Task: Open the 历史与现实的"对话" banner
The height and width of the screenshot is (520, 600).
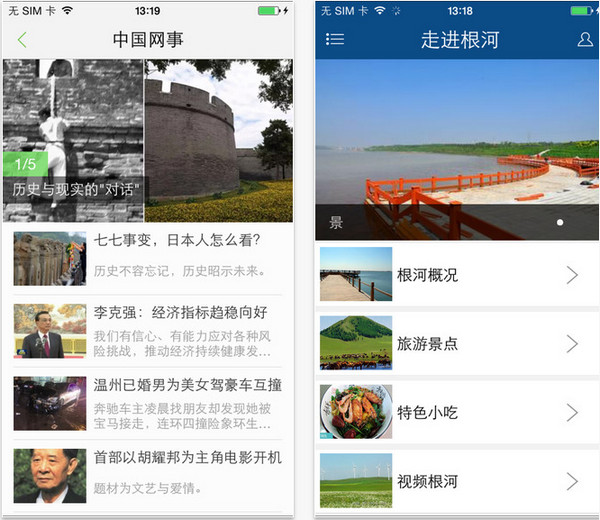Action: click(x=148, y=140)
